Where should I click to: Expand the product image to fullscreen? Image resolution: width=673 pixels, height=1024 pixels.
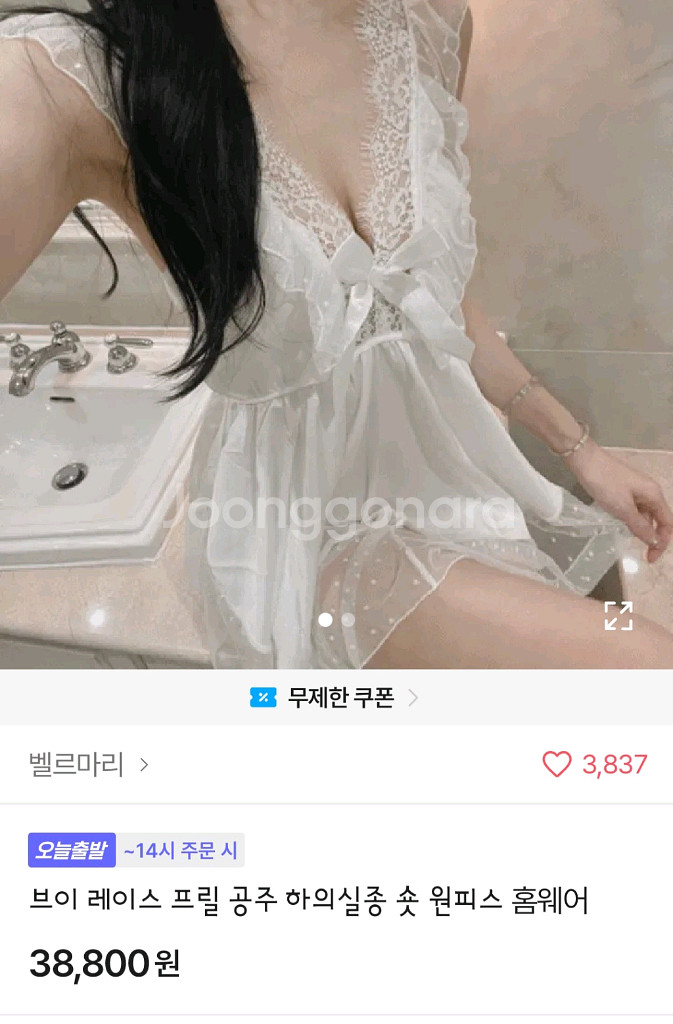pyautogui.click(x=618, y=616)
